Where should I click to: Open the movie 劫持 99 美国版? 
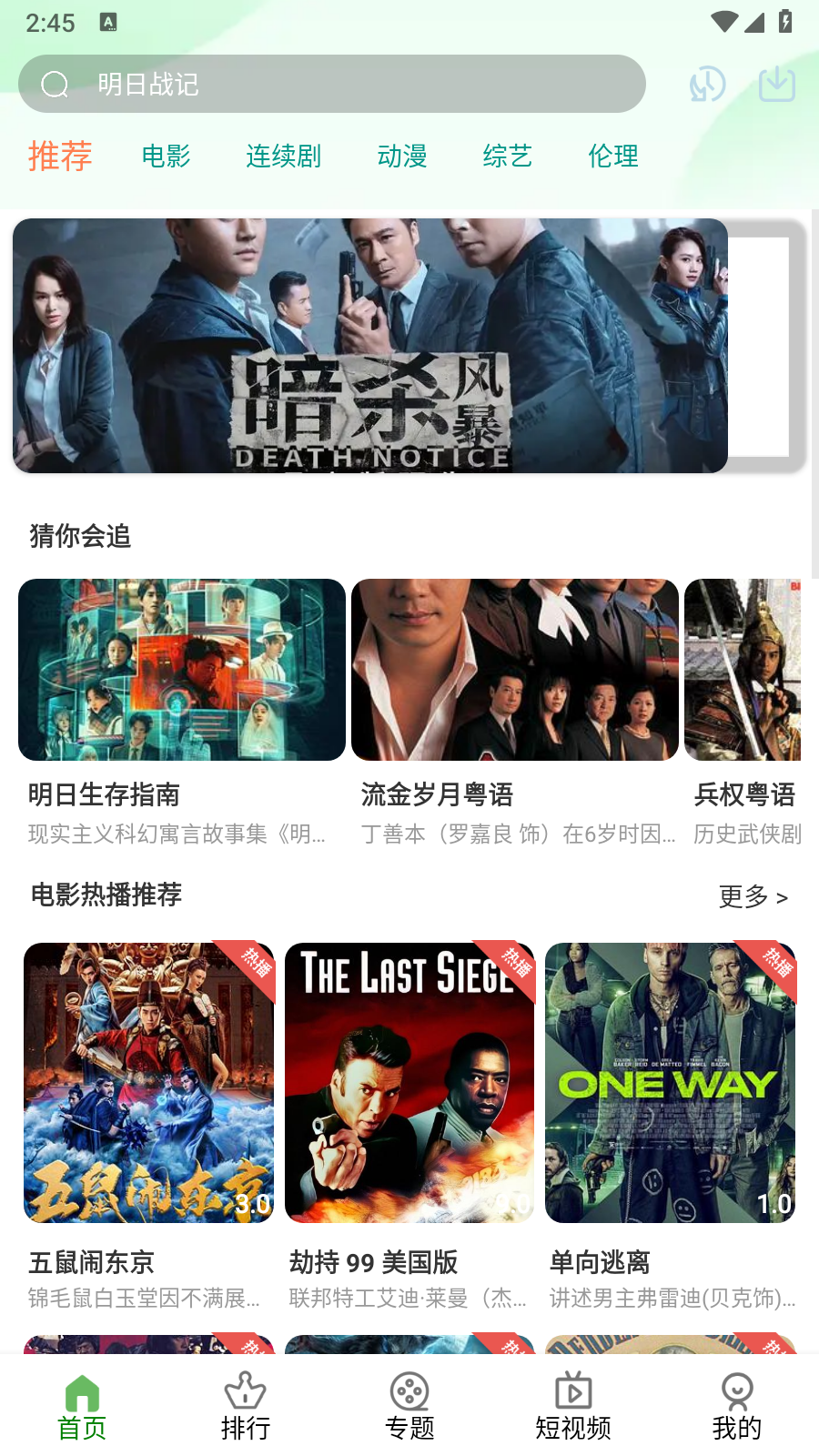point(409,1083)
